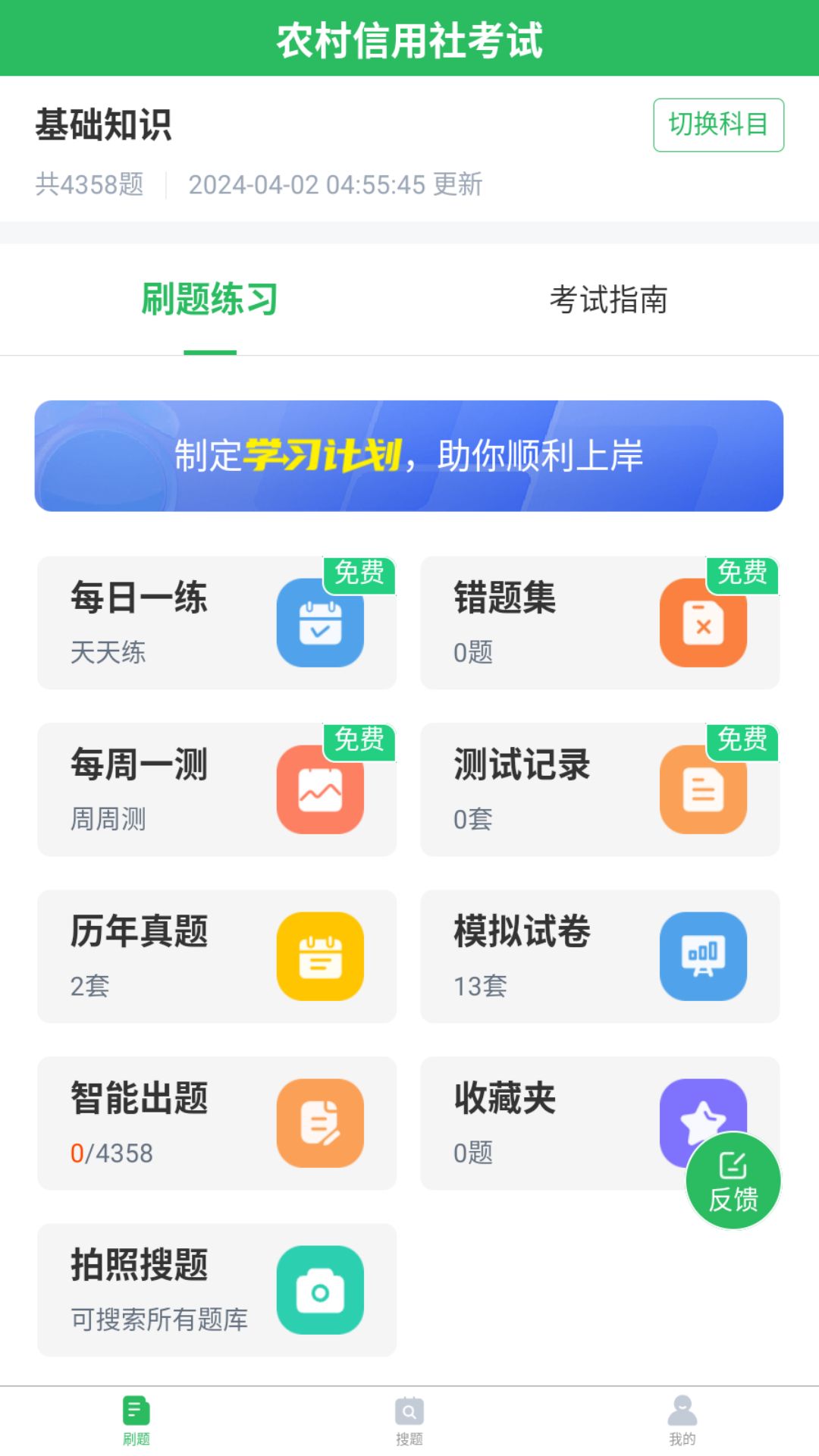Image resolution: width=819 pixels, height=1456 pixels.
Task: Open the 拍照搜题 camera icon
Action: 320,1289
